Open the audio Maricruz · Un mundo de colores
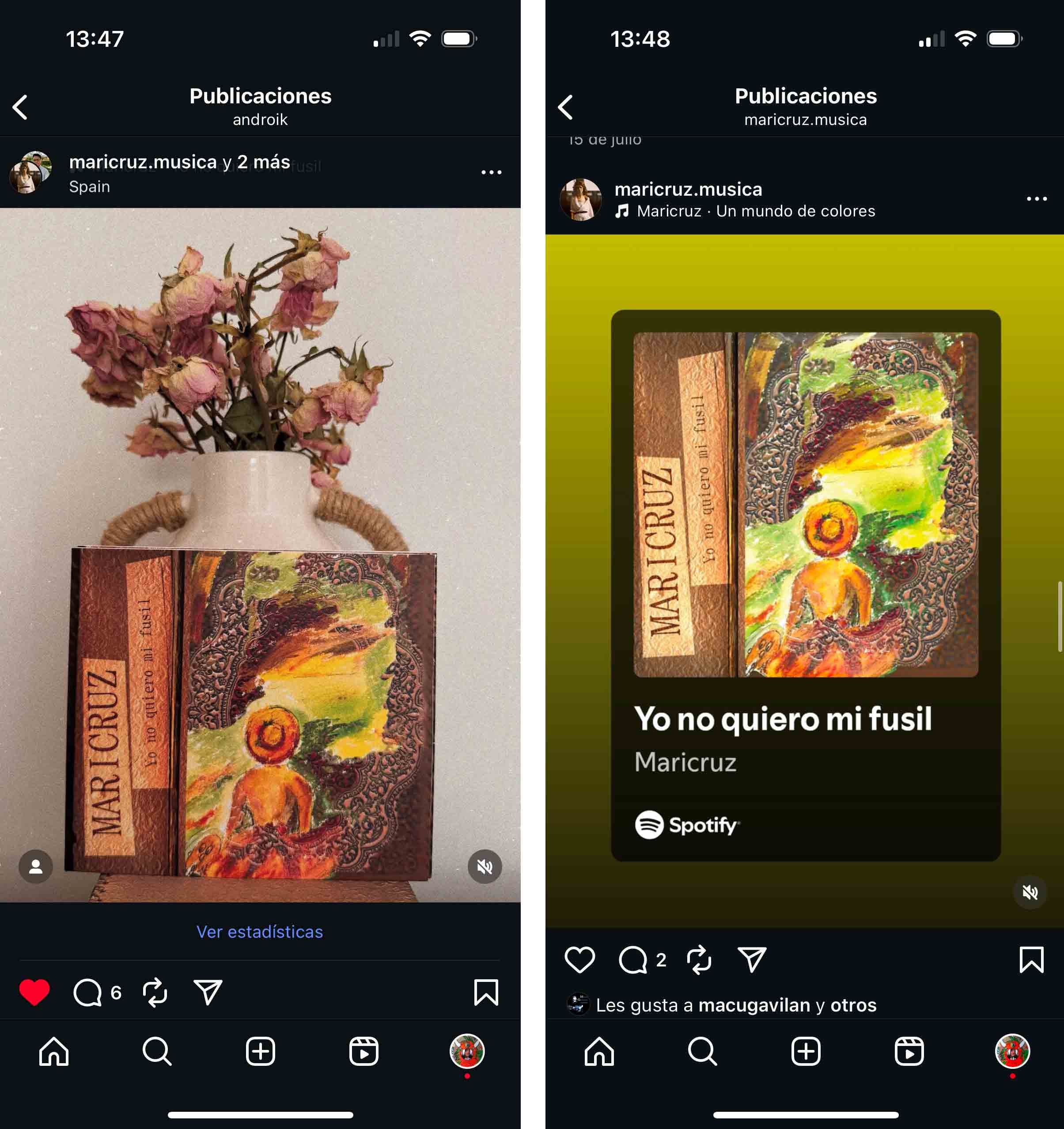1064x1129 pixels. pos(755,211)
